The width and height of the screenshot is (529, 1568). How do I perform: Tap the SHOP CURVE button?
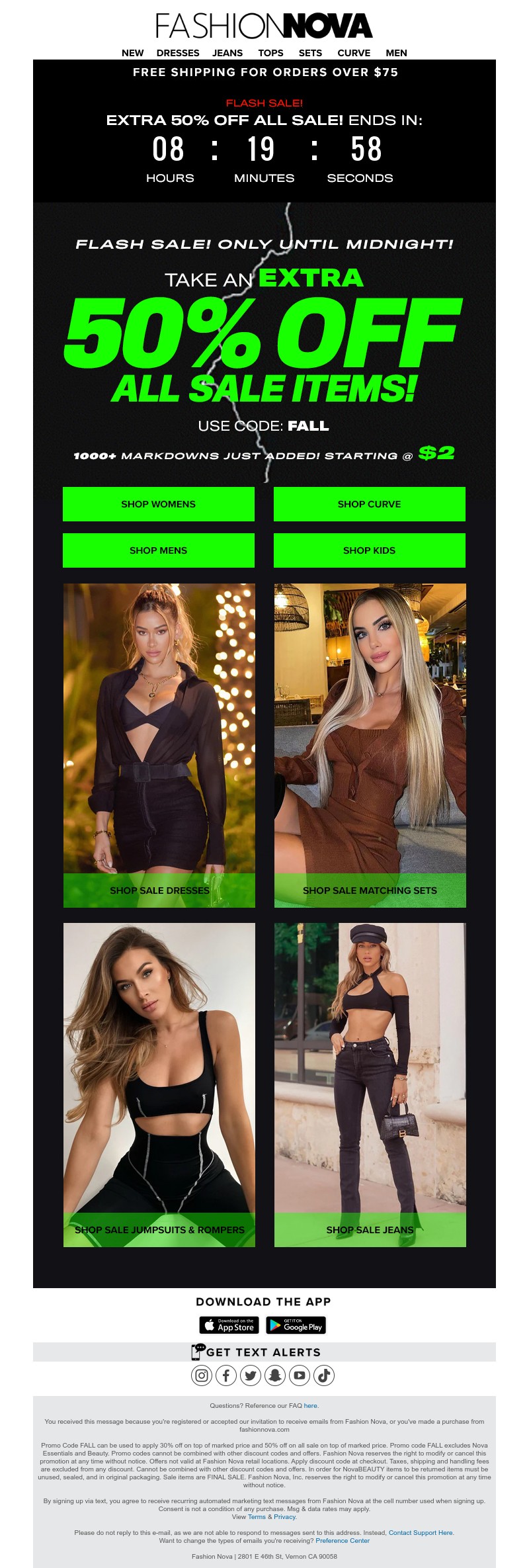pos(370,504)
